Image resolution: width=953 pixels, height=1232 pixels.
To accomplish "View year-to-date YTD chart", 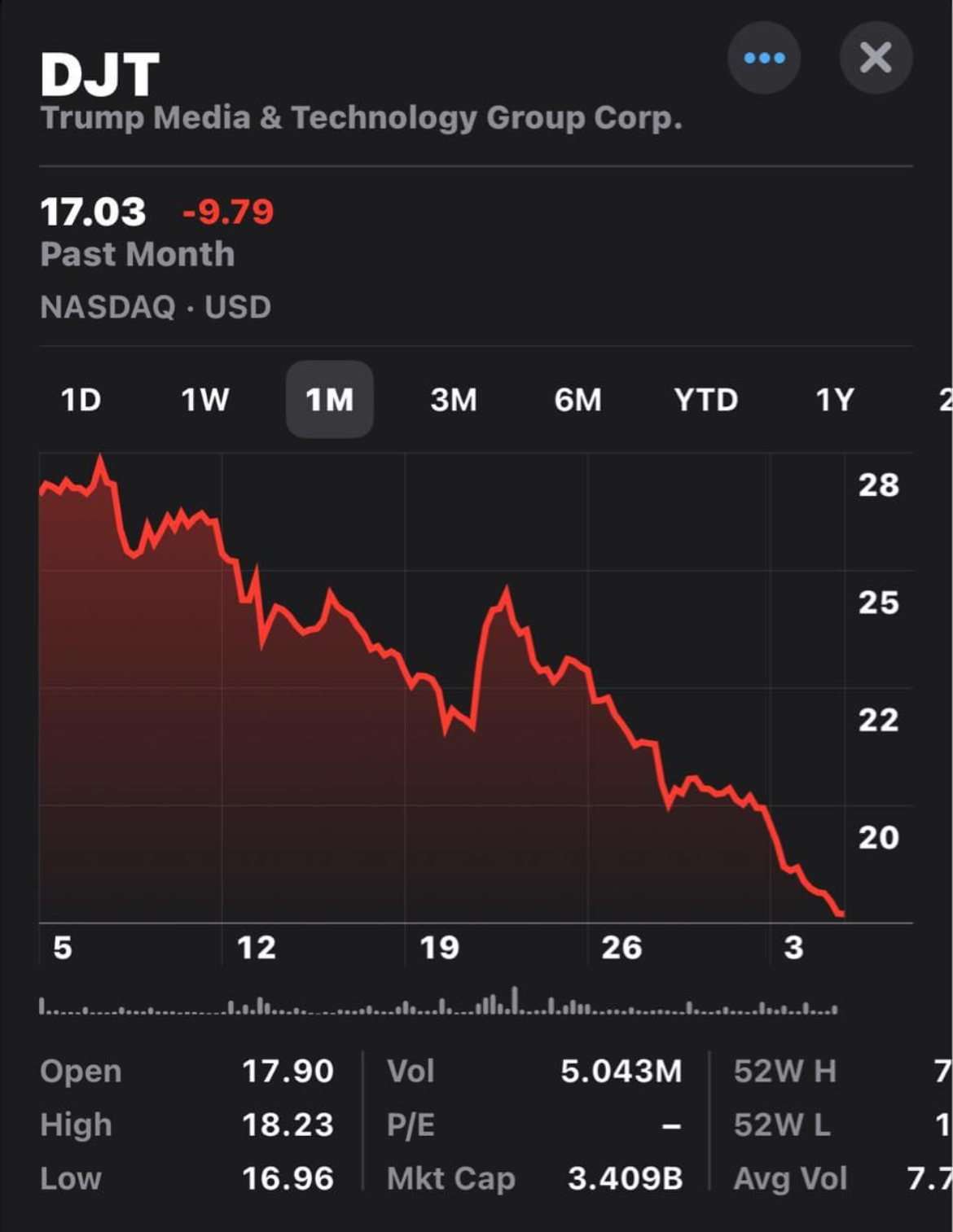I will click(x=705, y=400).
